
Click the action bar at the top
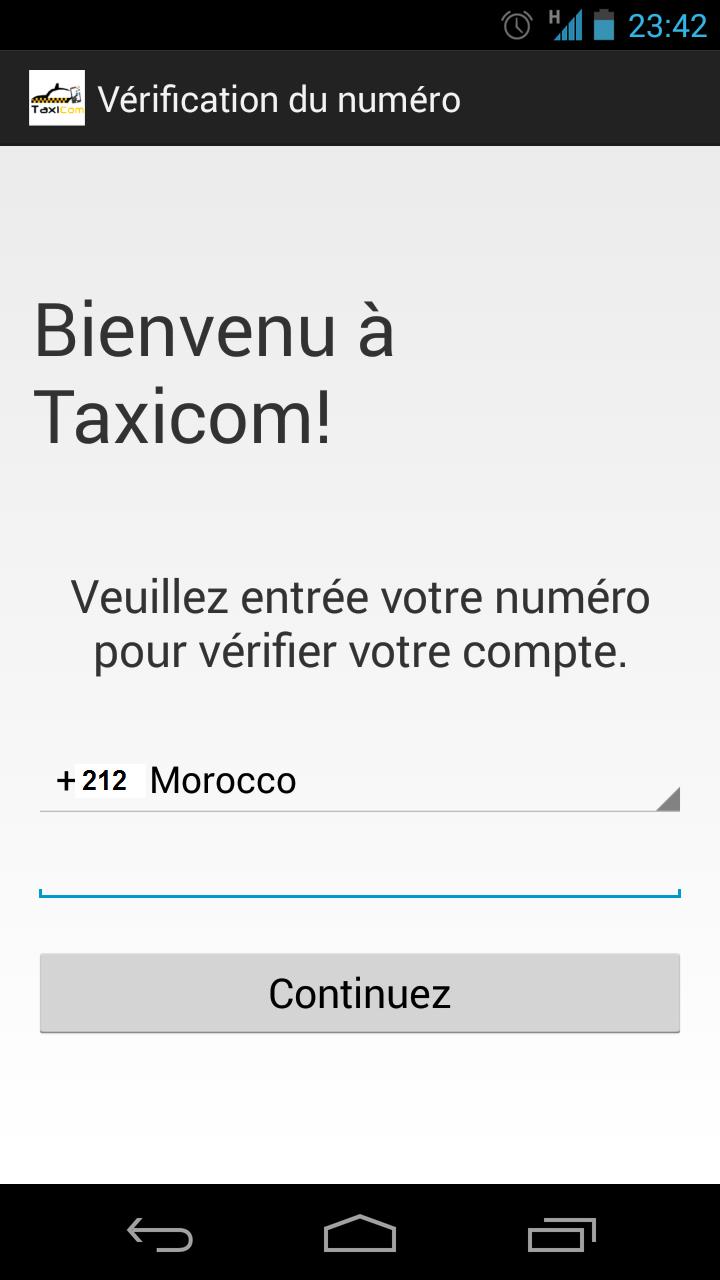tap(360, 98)
